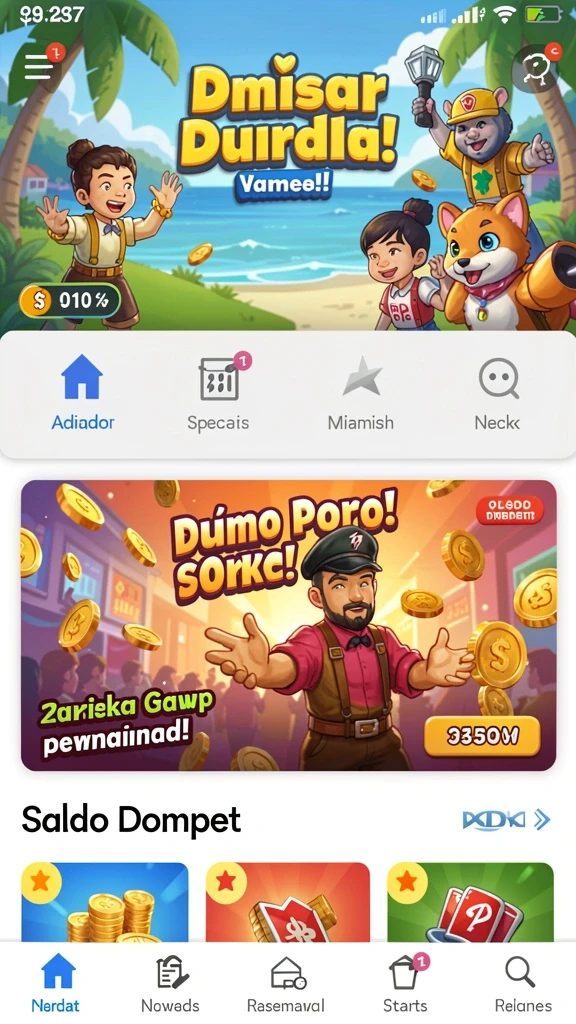576x1024 pixels.
Task: Open the green P cards tile
Action: tap(470, 903)
